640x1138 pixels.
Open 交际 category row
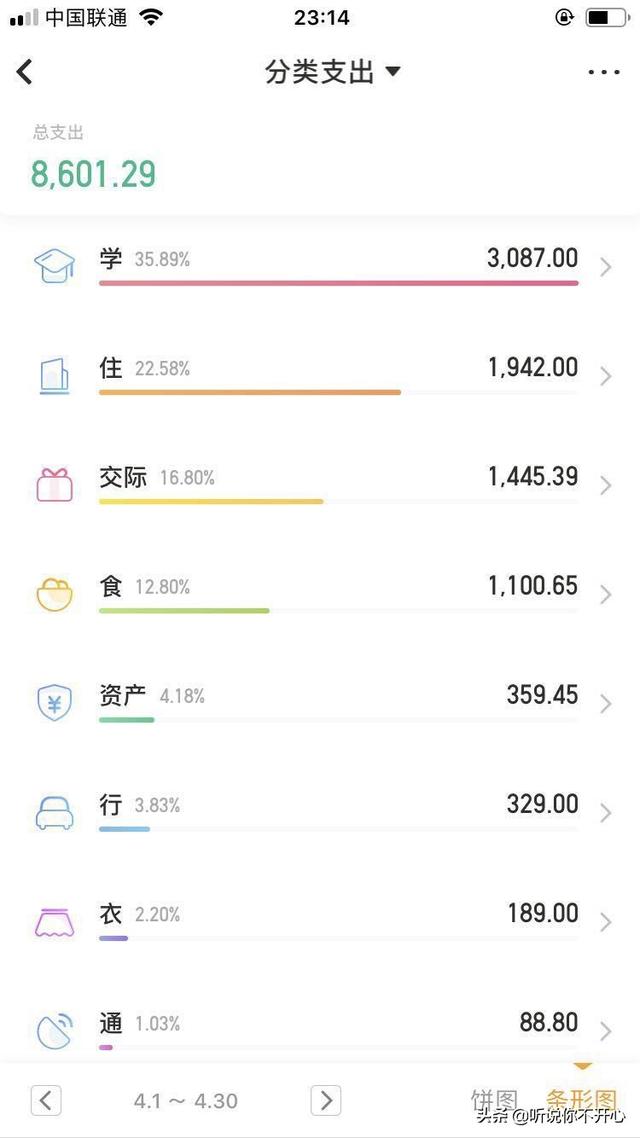point(320,485)
